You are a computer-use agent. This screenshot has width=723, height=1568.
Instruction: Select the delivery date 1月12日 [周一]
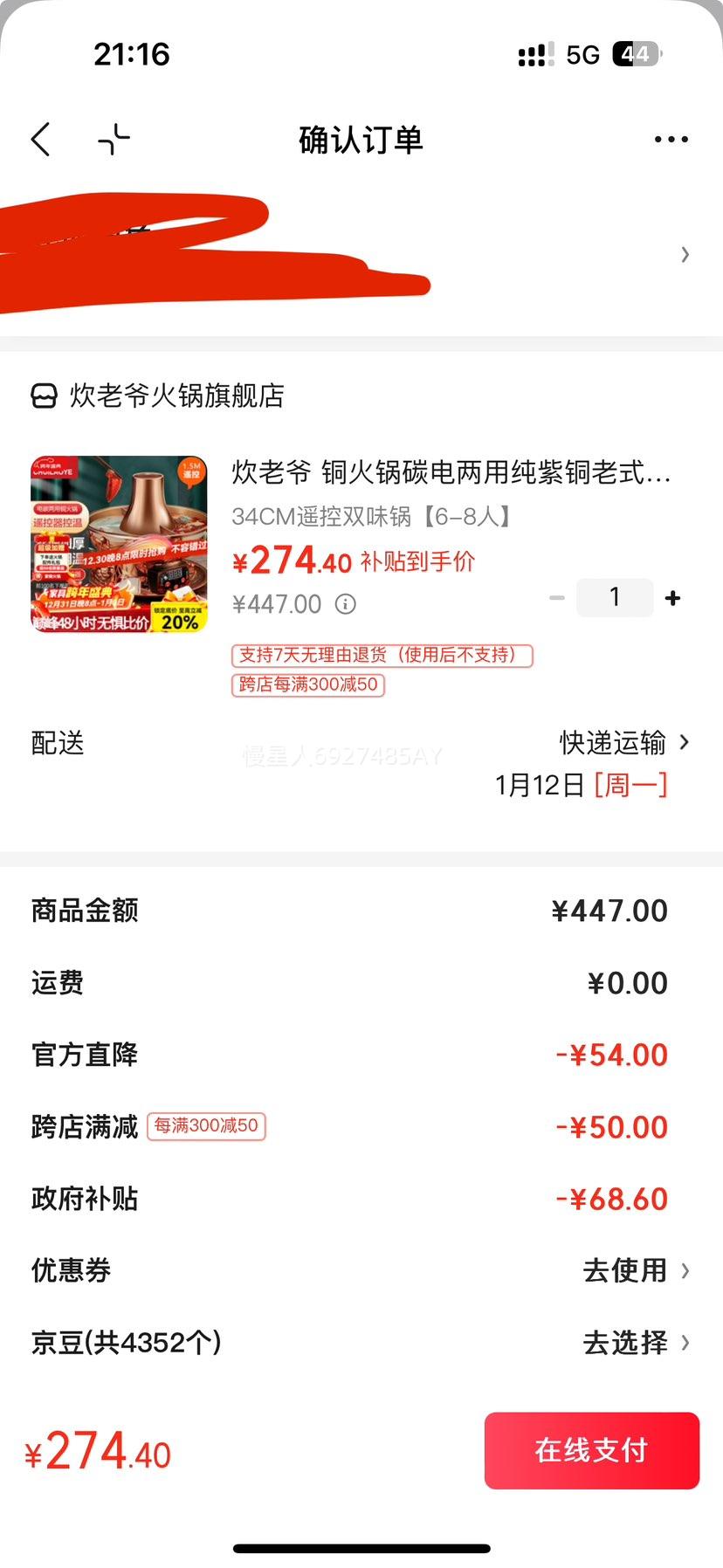pyautogui.click(x=582, y=786)
